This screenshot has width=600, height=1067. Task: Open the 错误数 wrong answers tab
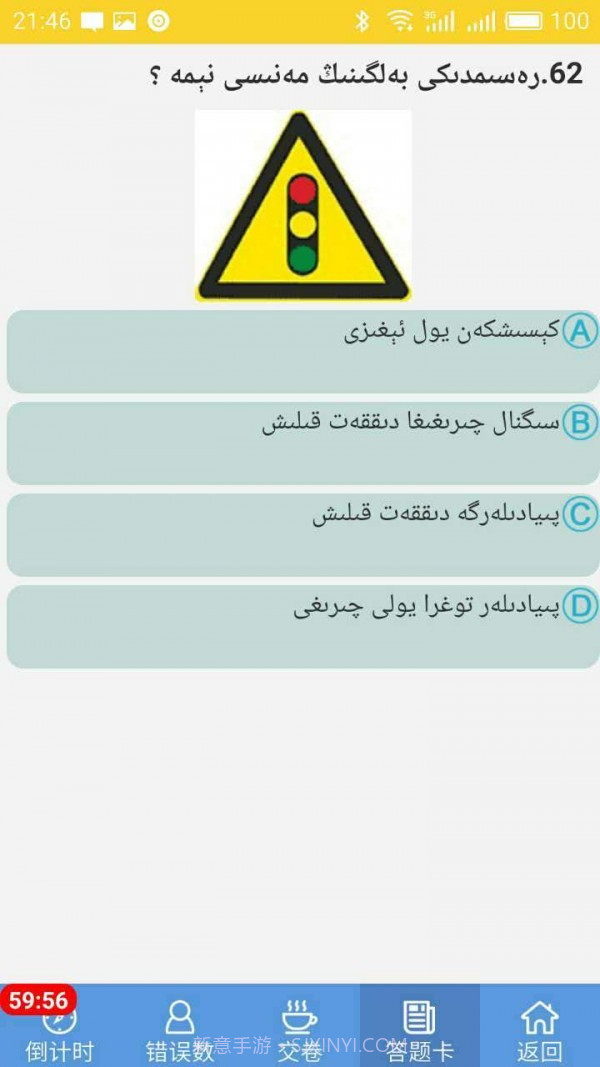[x=180, y=1030]
